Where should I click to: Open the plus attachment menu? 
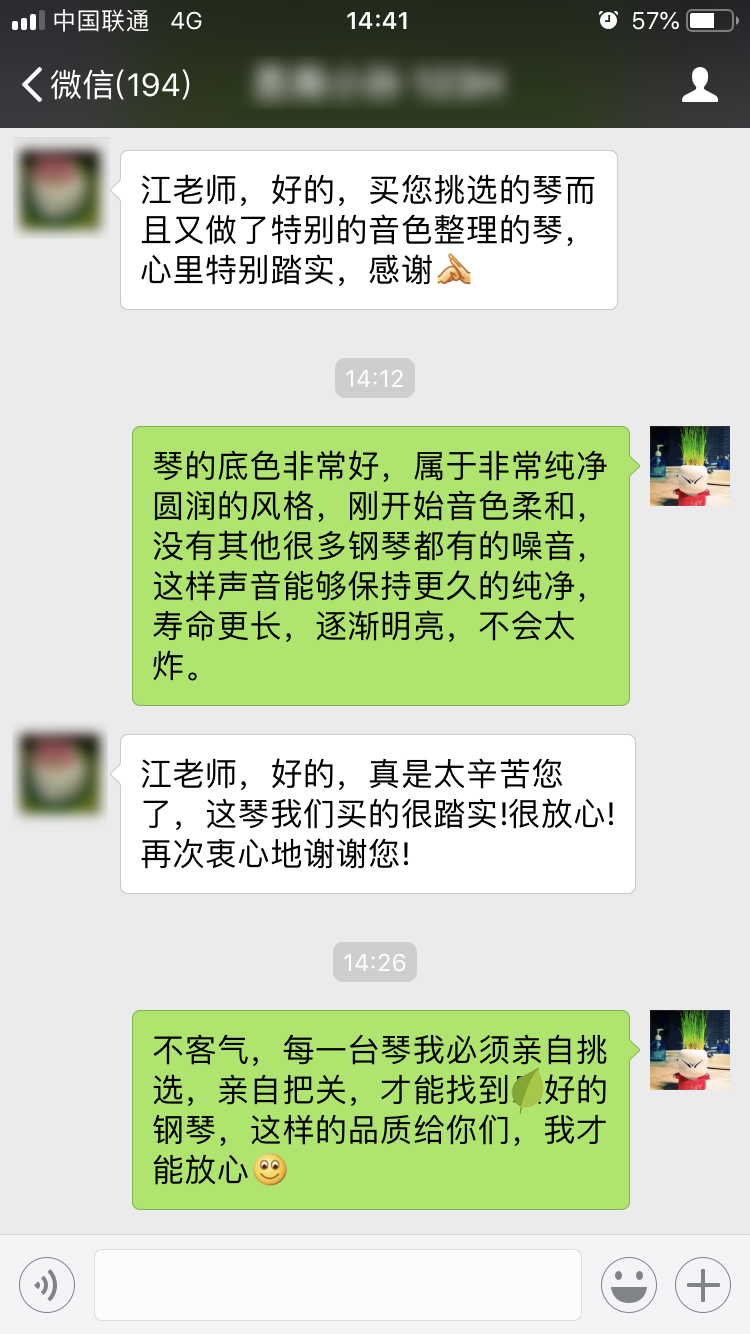(x=703, y=1284)
